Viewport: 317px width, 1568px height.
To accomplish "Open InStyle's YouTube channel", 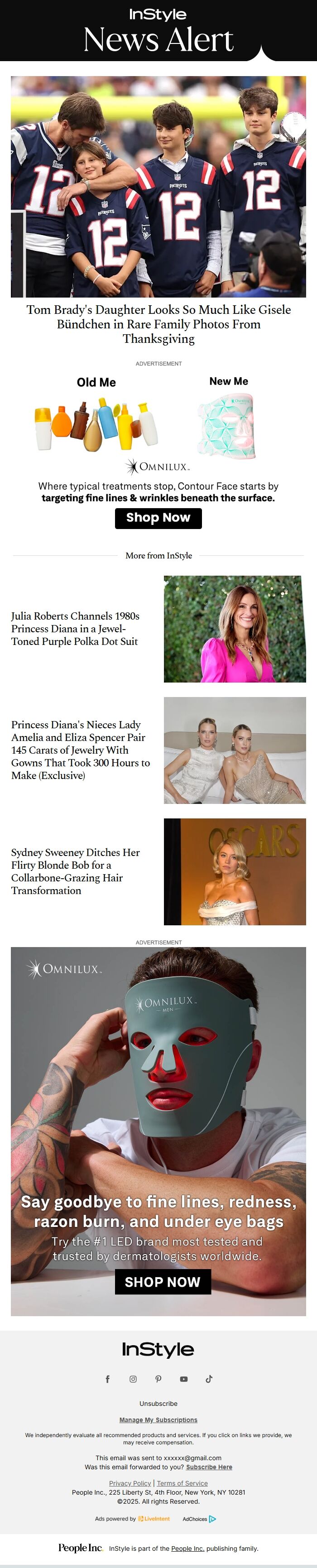I will 184,1379.
